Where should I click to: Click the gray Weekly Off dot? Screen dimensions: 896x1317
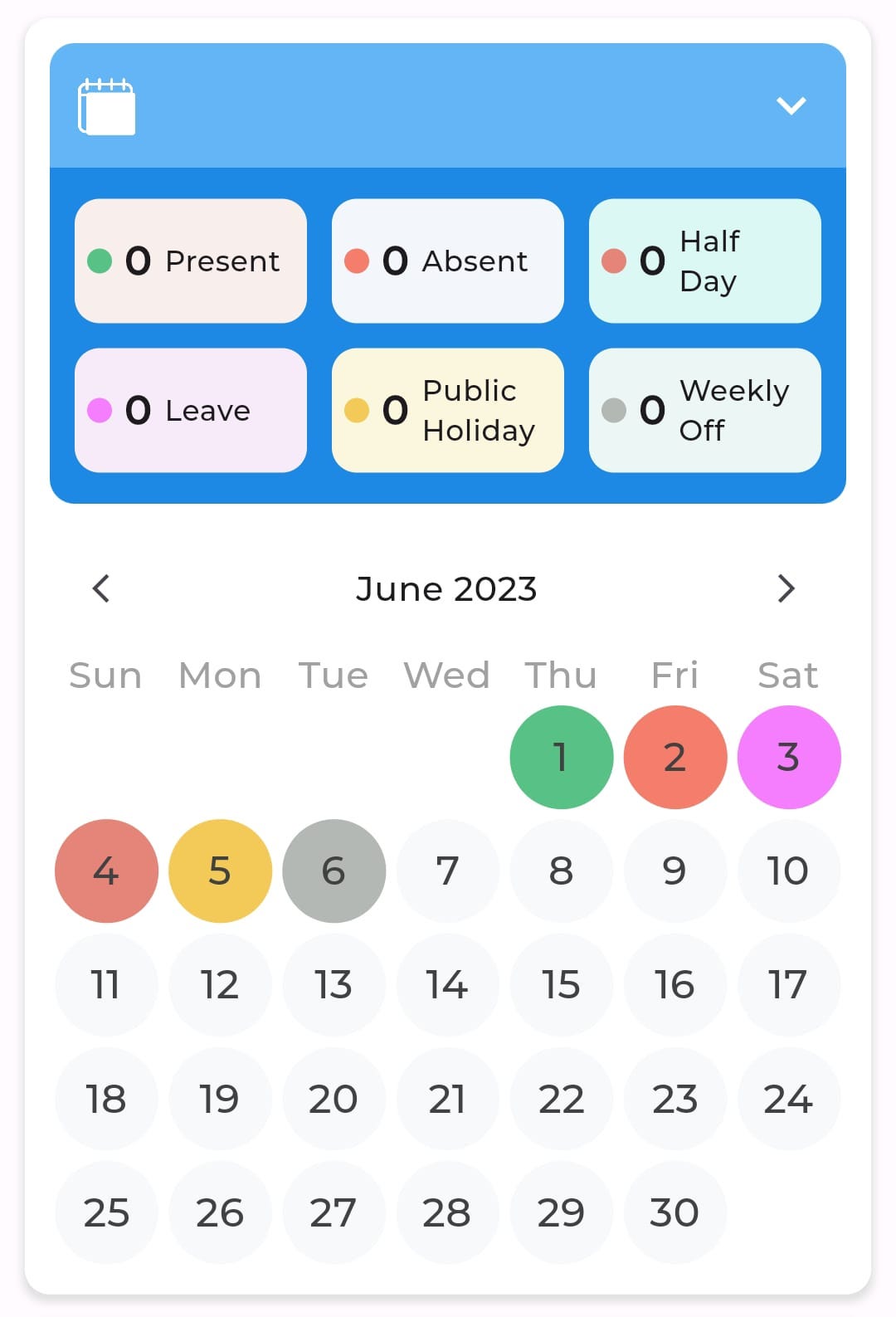tap(616, 409)
